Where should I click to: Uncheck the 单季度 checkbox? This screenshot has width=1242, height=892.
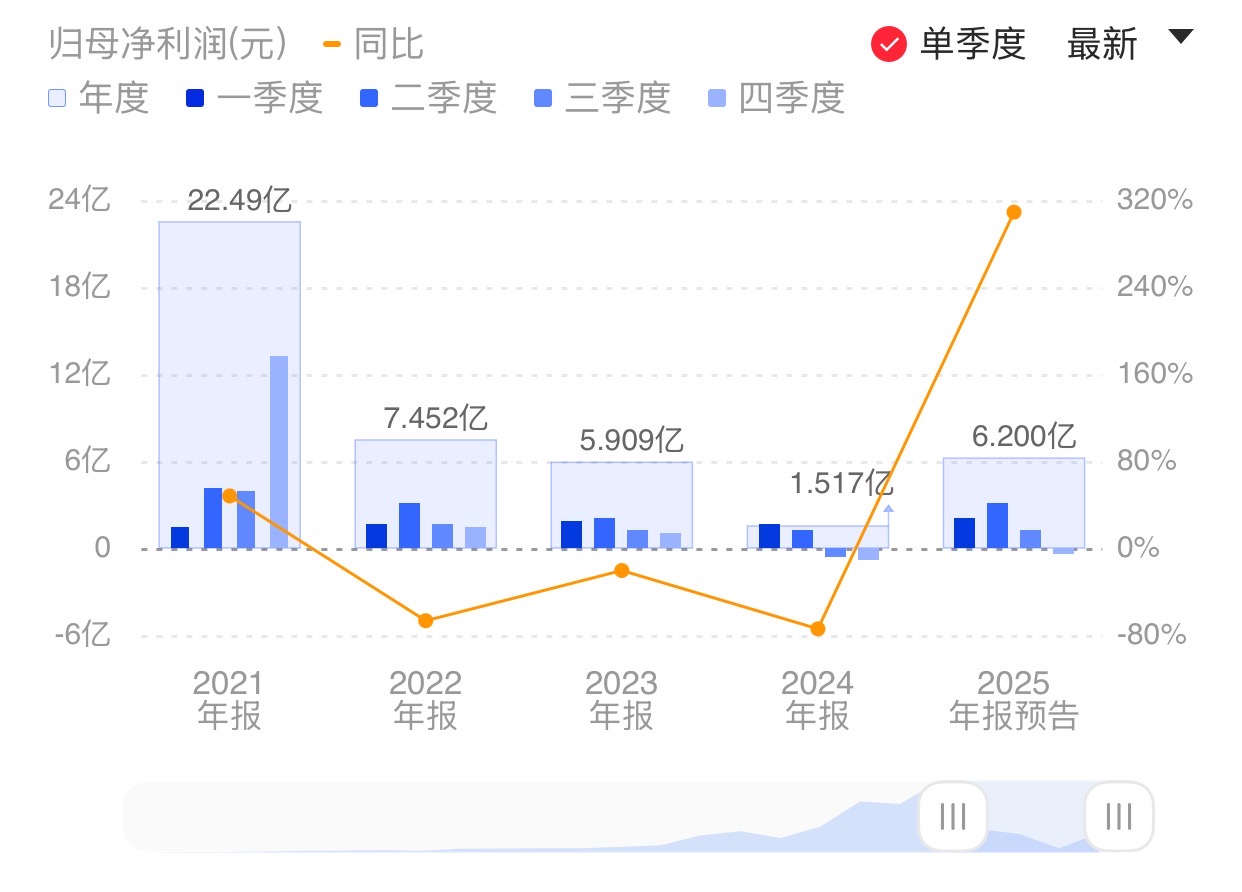(888, 45)
